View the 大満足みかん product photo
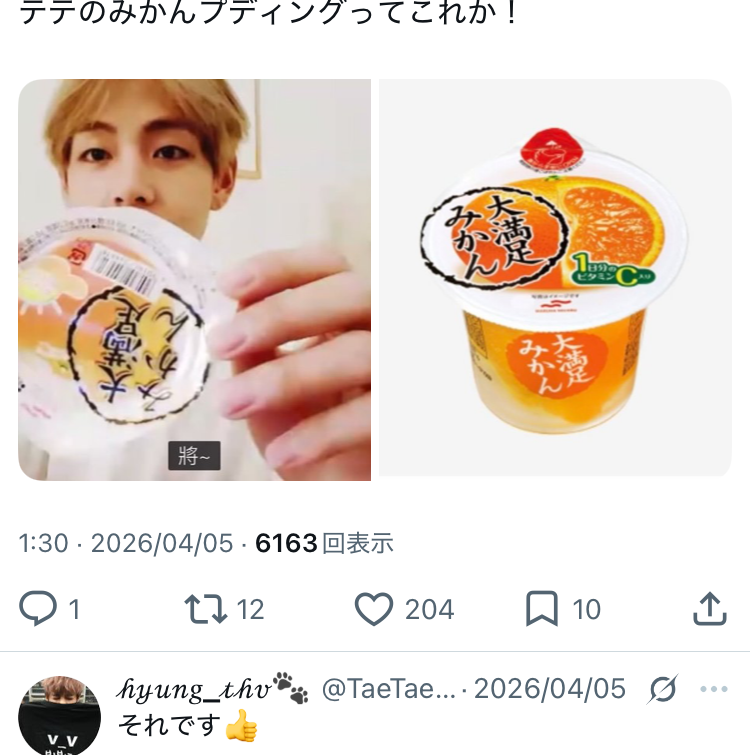 [x=555, y=280]
